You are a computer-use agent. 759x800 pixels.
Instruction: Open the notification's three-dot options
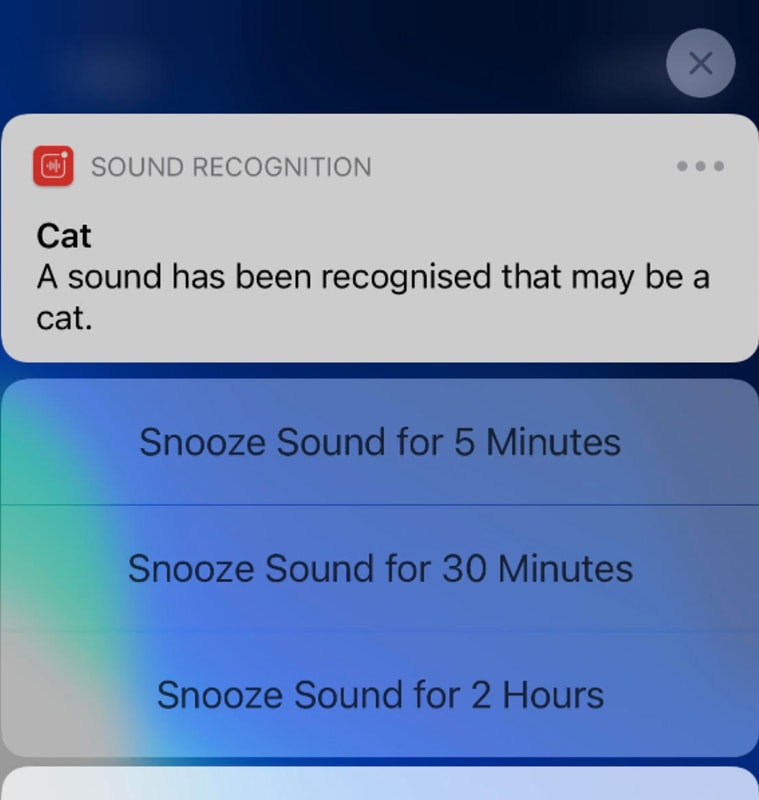tap(700, 166)
